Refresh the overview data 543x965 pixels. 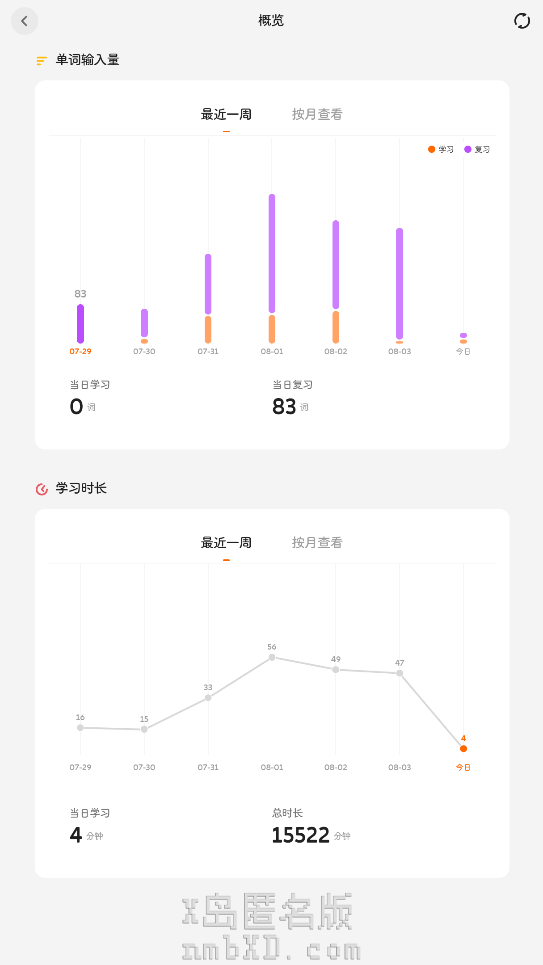coord(521,21)
